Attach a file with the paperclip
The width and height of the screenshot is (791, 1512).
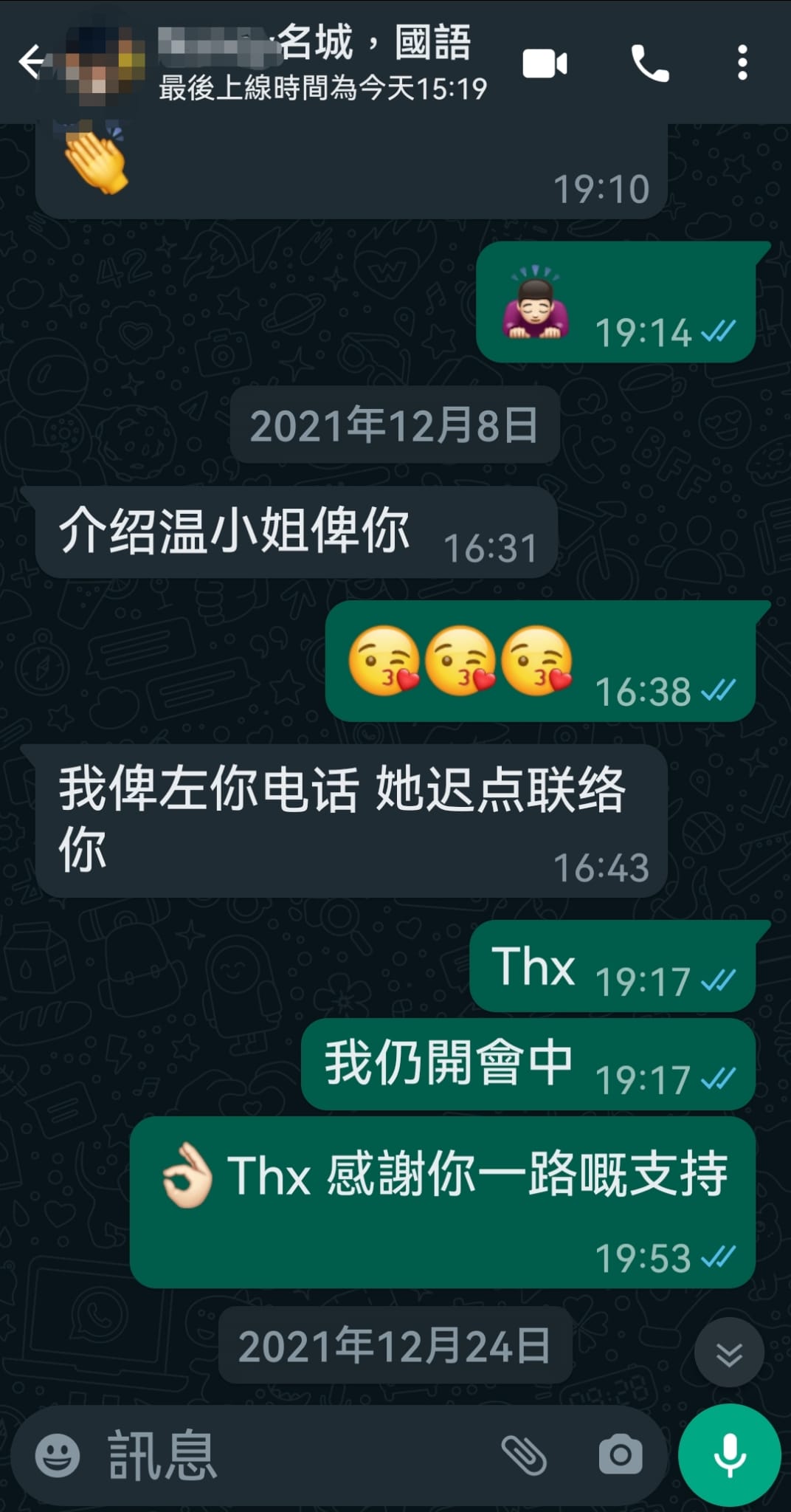click(524, 1455)
